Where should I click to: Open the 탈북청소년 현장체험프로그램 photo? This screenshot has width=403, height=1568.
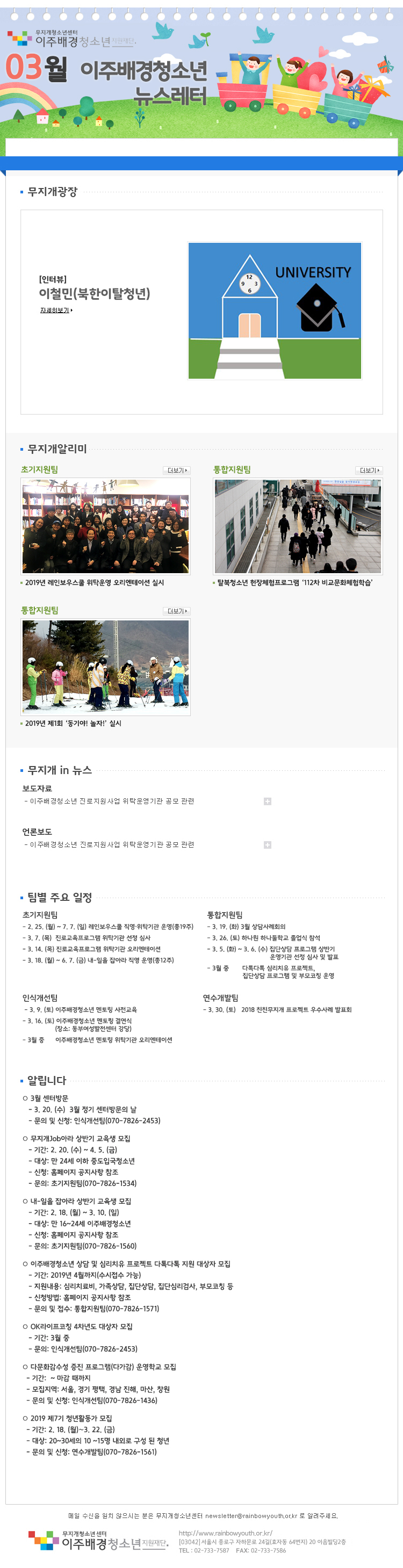tap(298, 526)
